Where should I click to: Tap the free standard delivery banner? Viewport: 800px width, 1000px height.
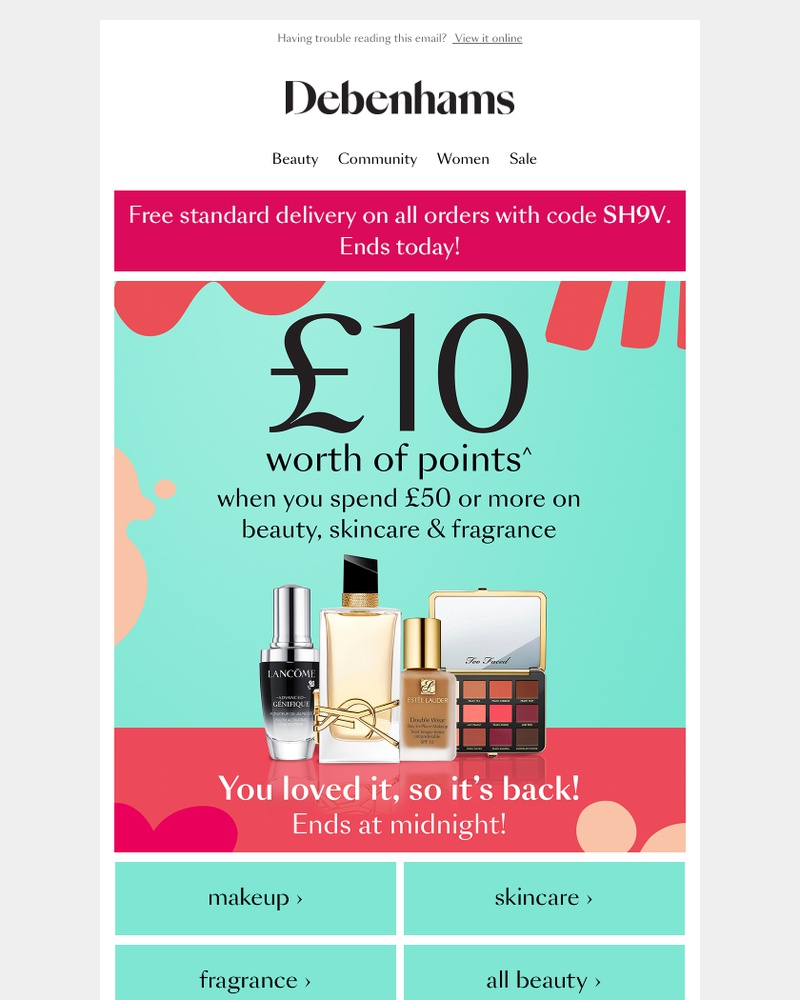point(400,231)
